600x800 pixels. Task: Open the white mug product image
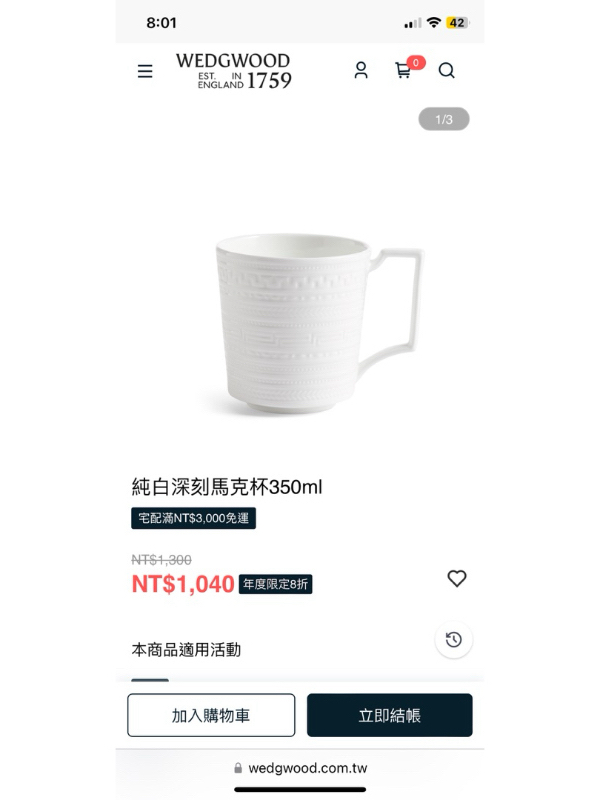tap(319, 323)
